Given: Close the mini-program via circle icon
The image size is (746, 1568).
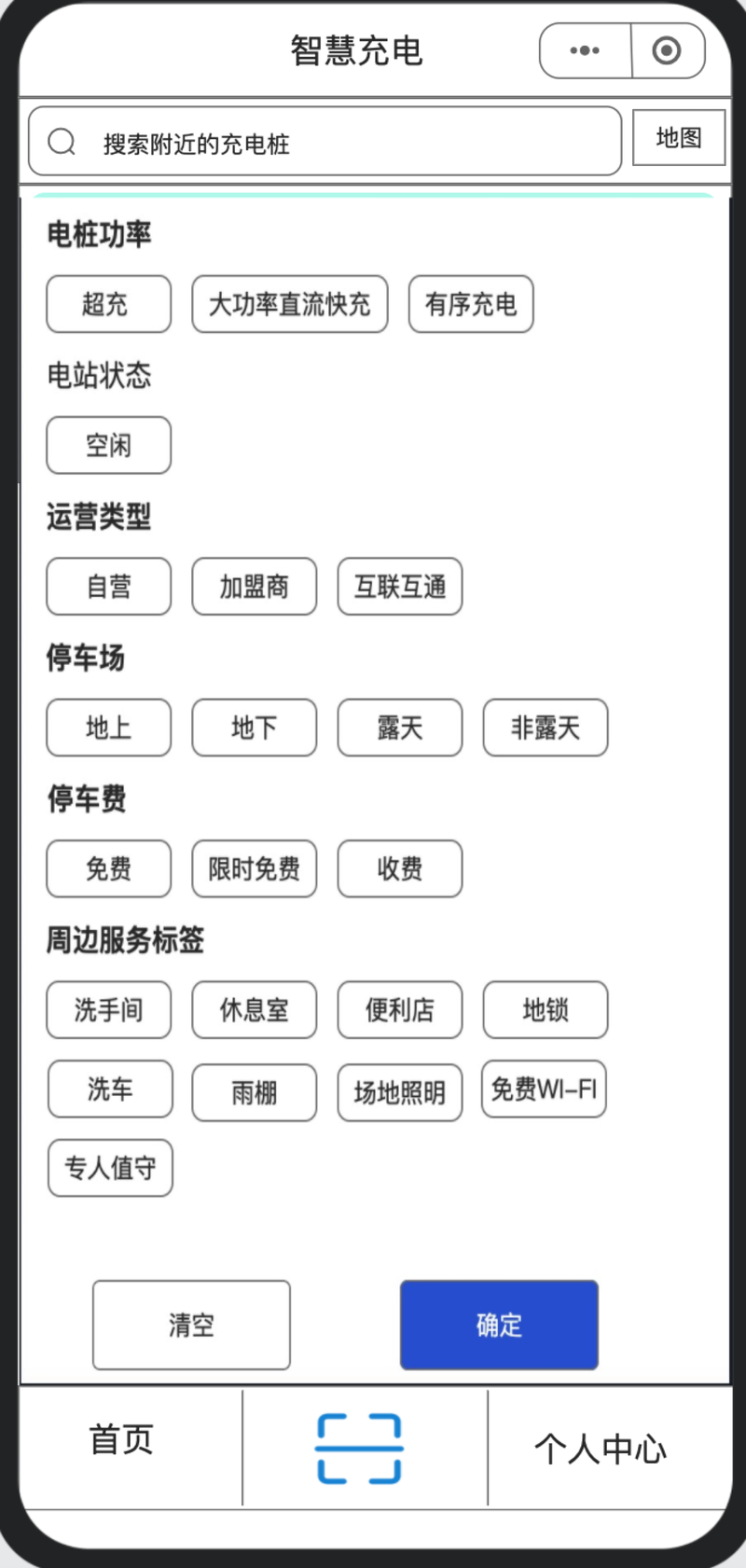Looking at the screenshot, I should click(667, 50).
